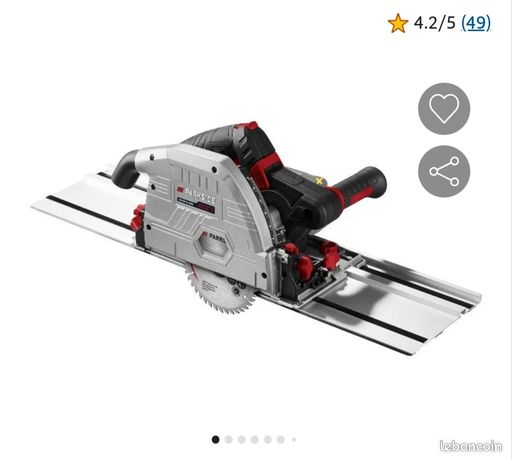Open the 49 customer reviews link
The image size is (512, 460).
pos(476,23)
